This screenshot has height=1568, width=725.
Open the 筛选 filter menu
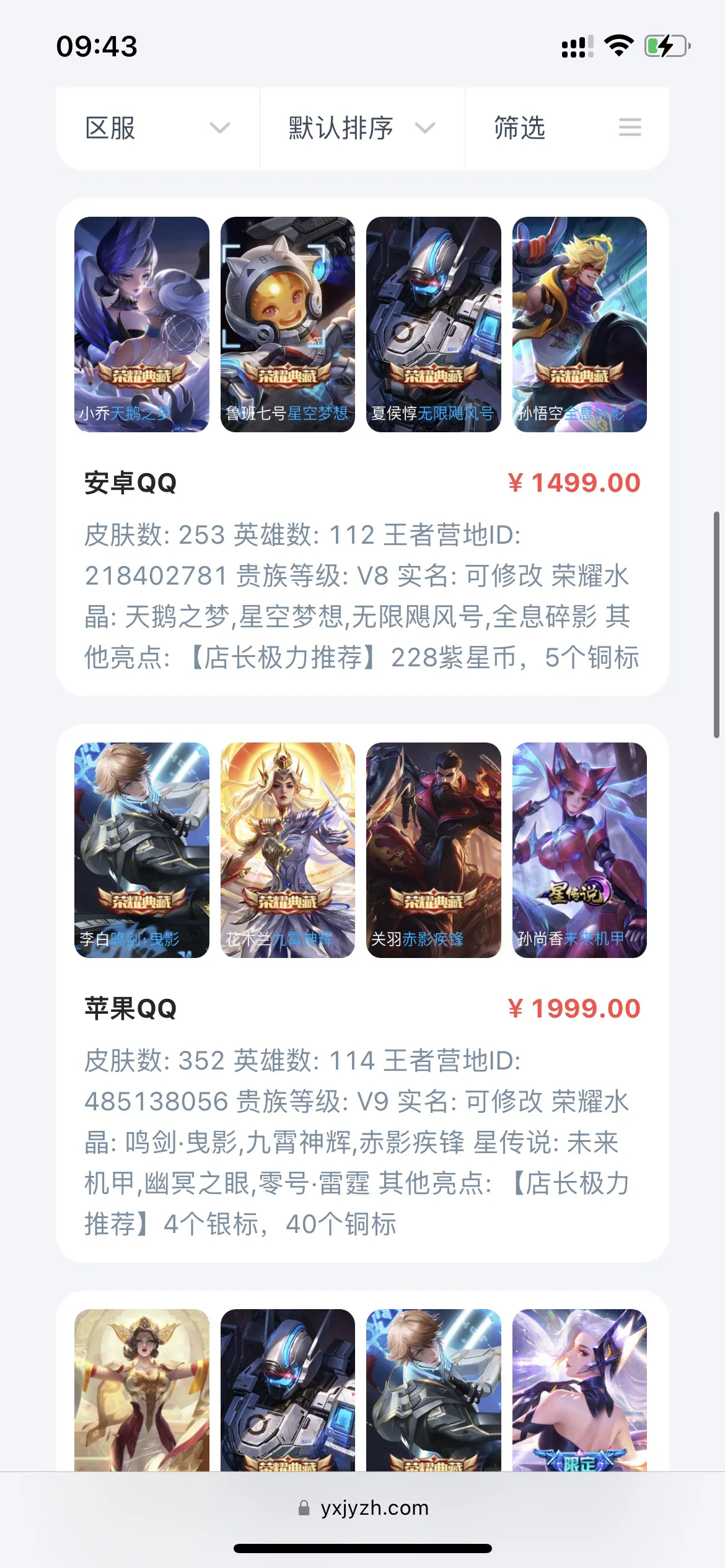click(566, 128)
